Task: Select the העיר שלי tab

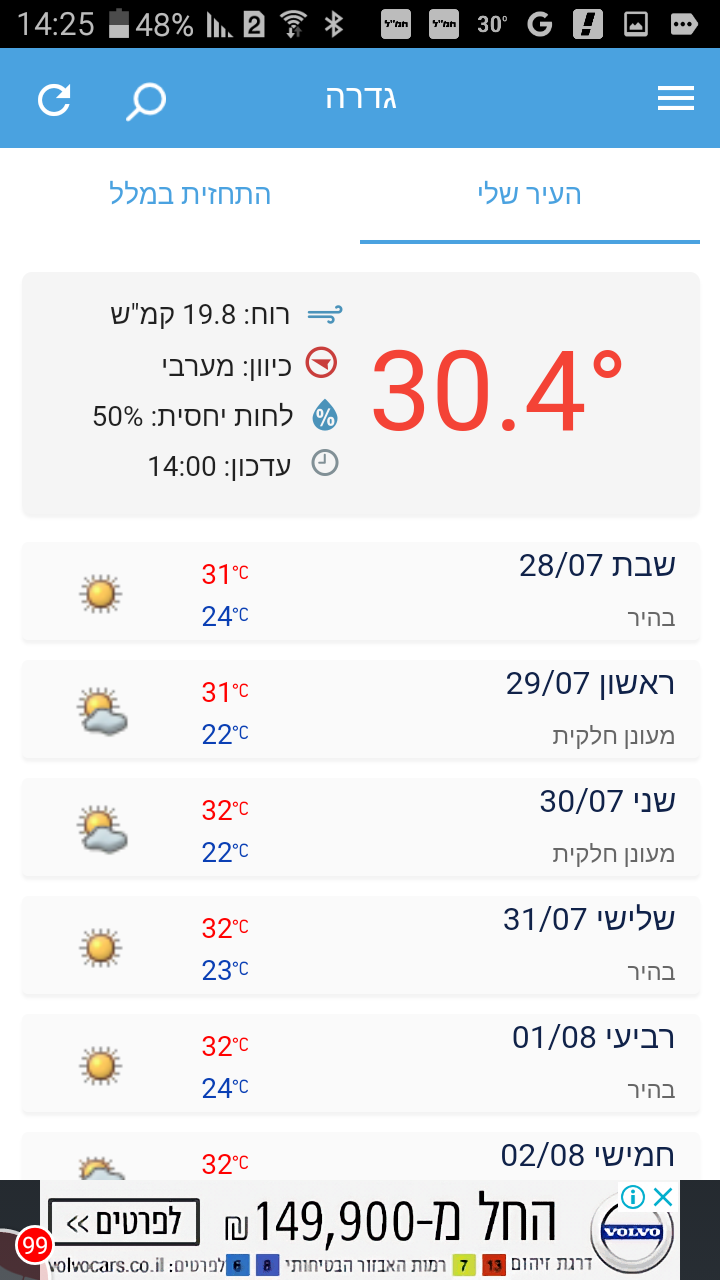Action: click(x=530, y=194)
